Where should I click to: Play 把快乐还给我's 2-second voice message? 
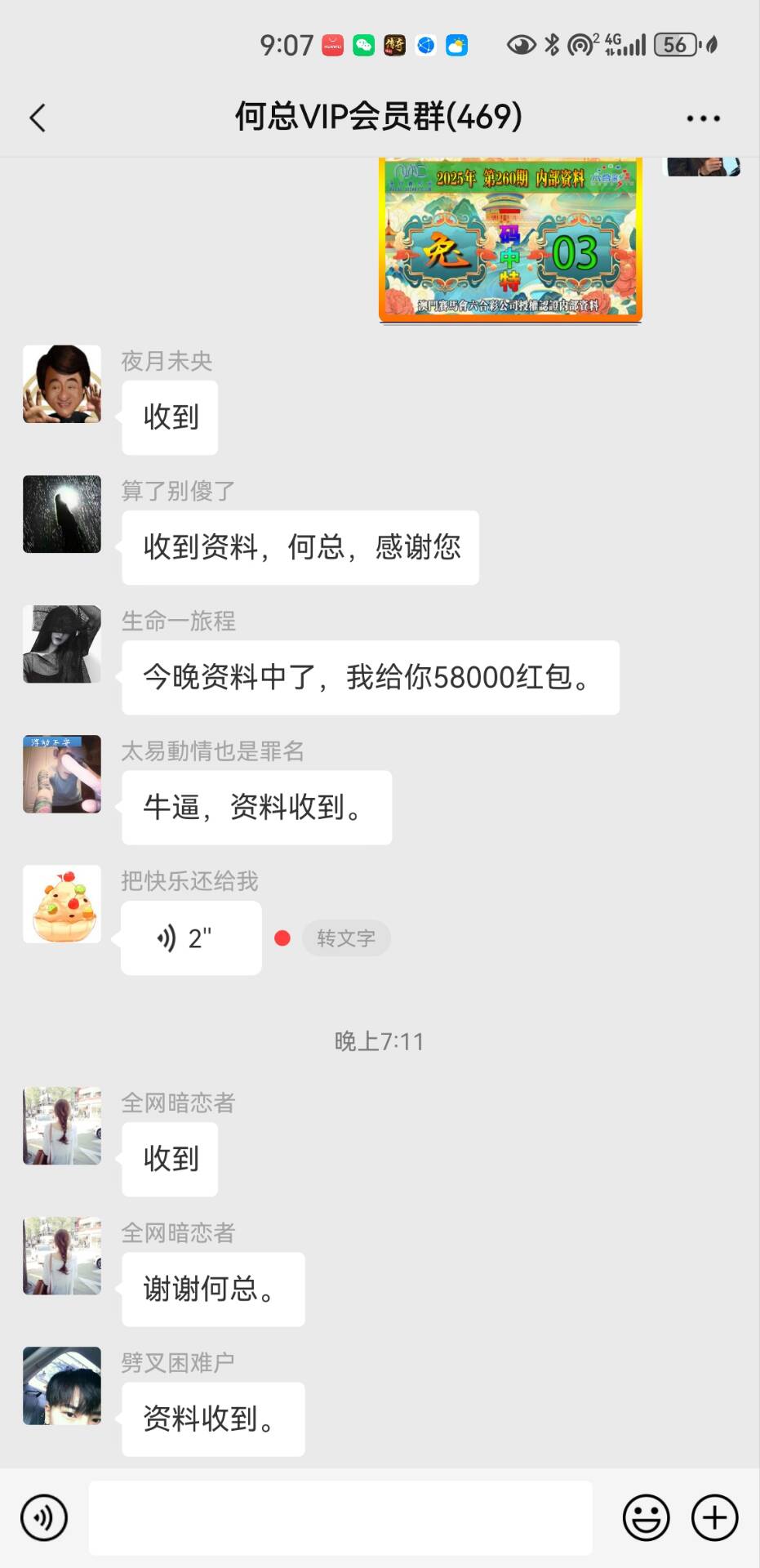pos(191,938)
